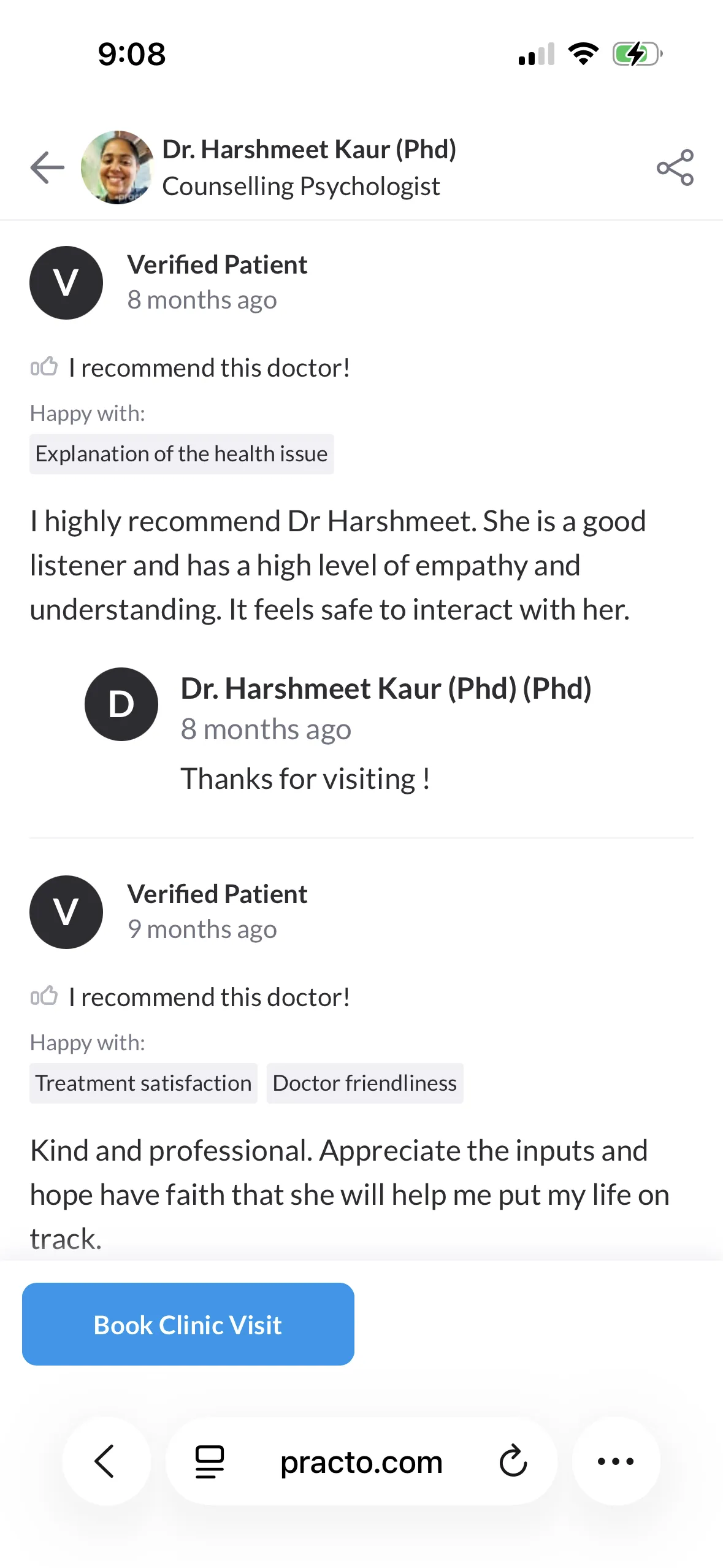The image size is (723, 1568).
Task: Tap the practo.com address field
Action: 361,1462
